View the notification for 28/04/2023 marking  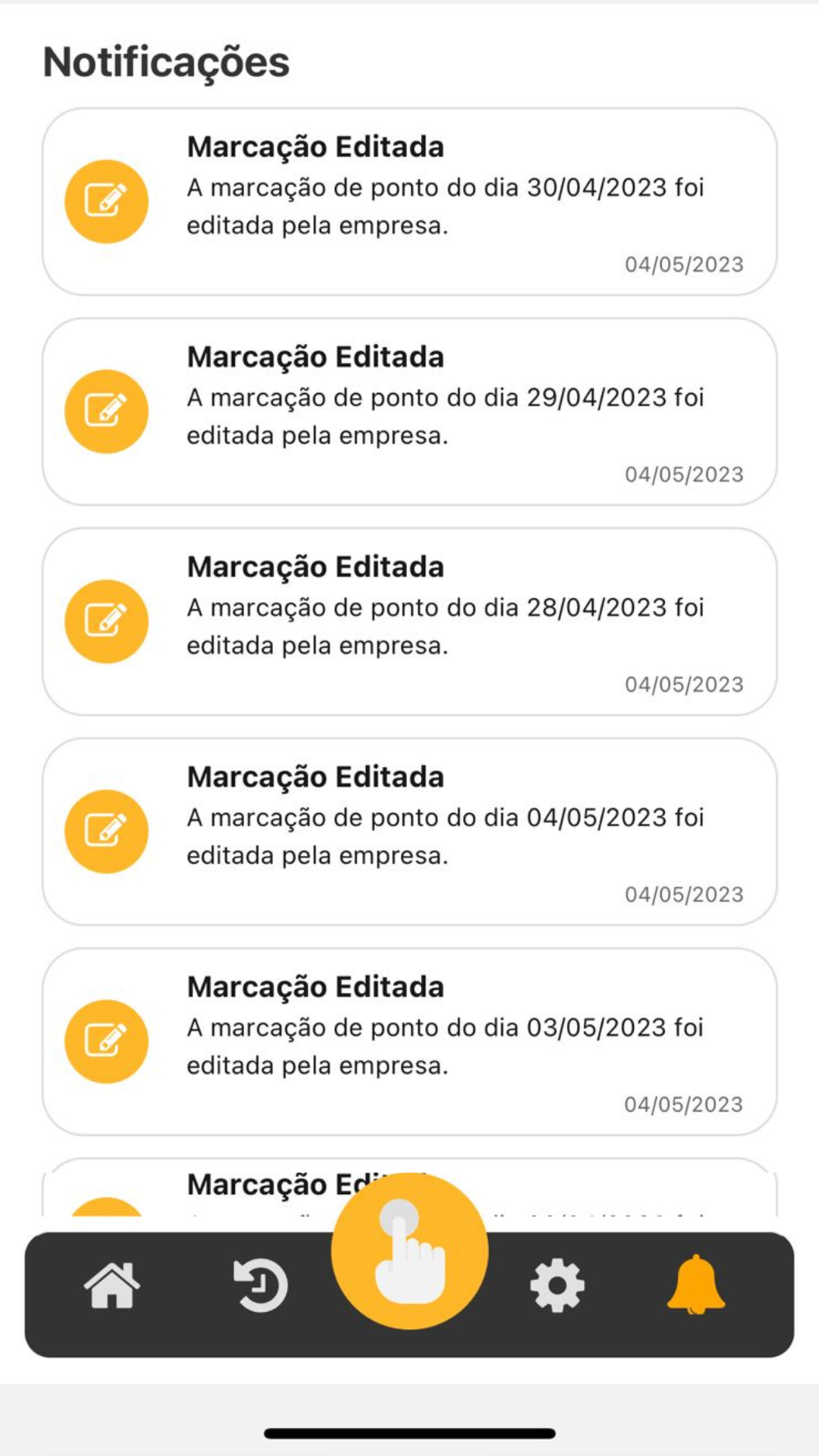pyautogui.click(x=409, y=622)
